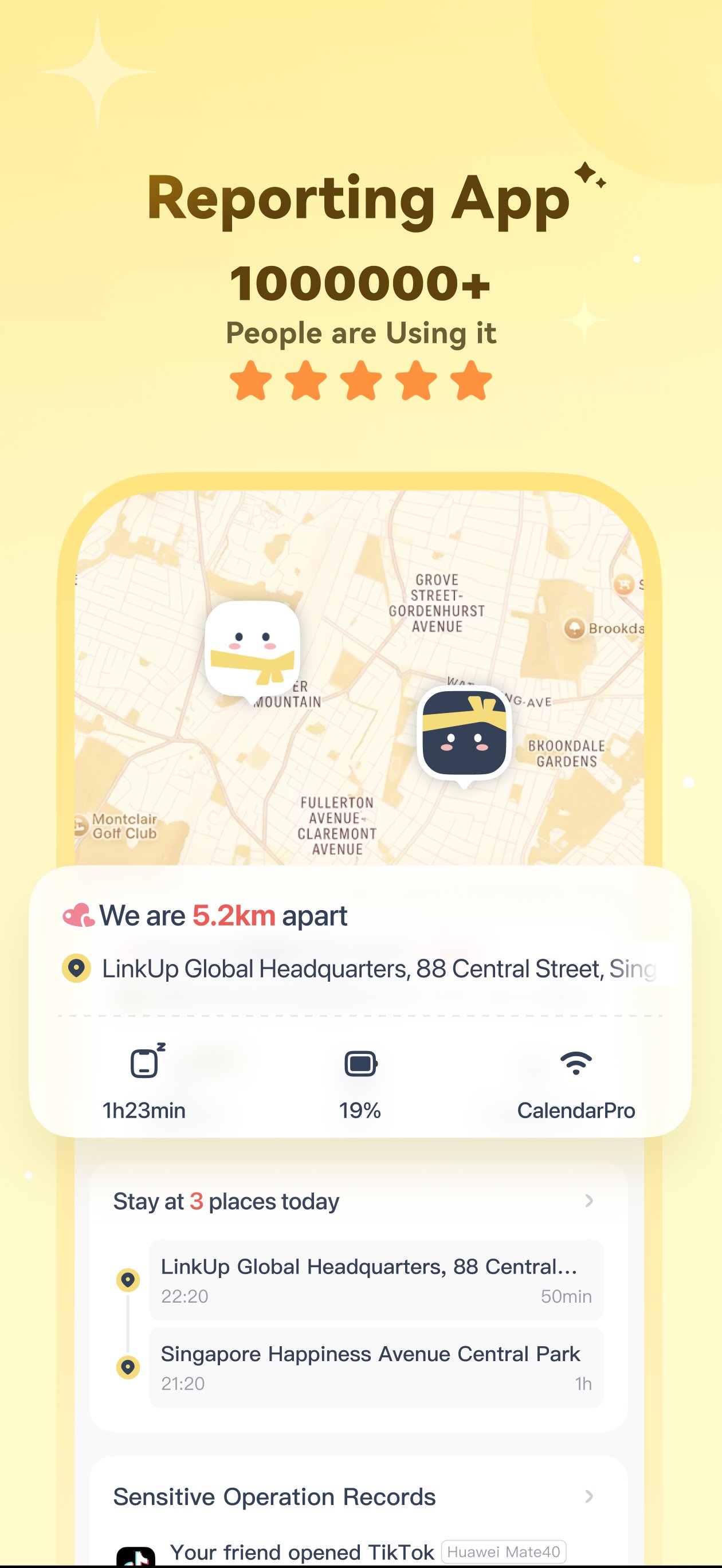The image size is (722, 1568).
Task: Click the location pin beside the LinkUp address
Action: 77,969
